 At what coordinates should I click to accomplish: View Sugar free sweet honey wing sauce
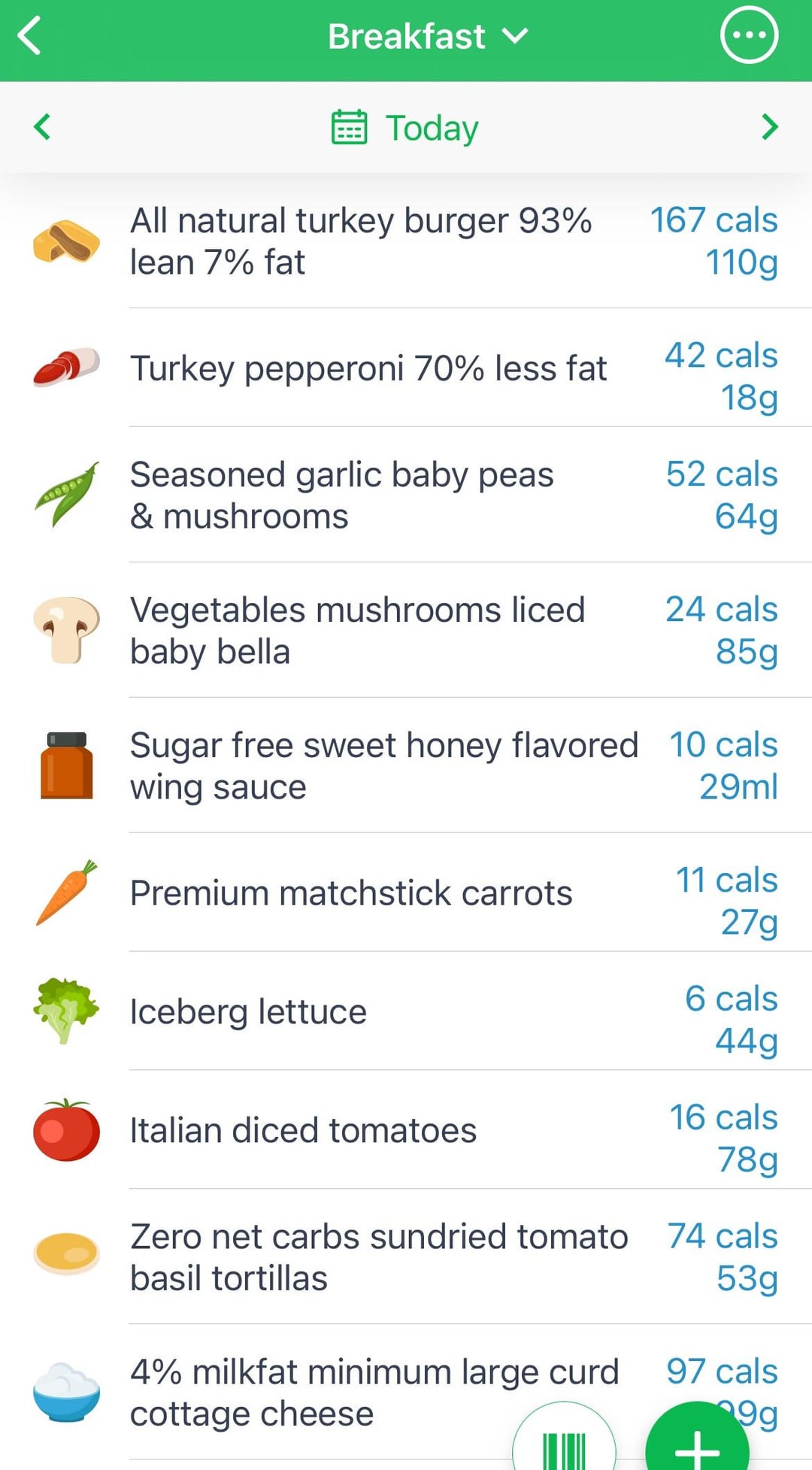coord(406,765)
